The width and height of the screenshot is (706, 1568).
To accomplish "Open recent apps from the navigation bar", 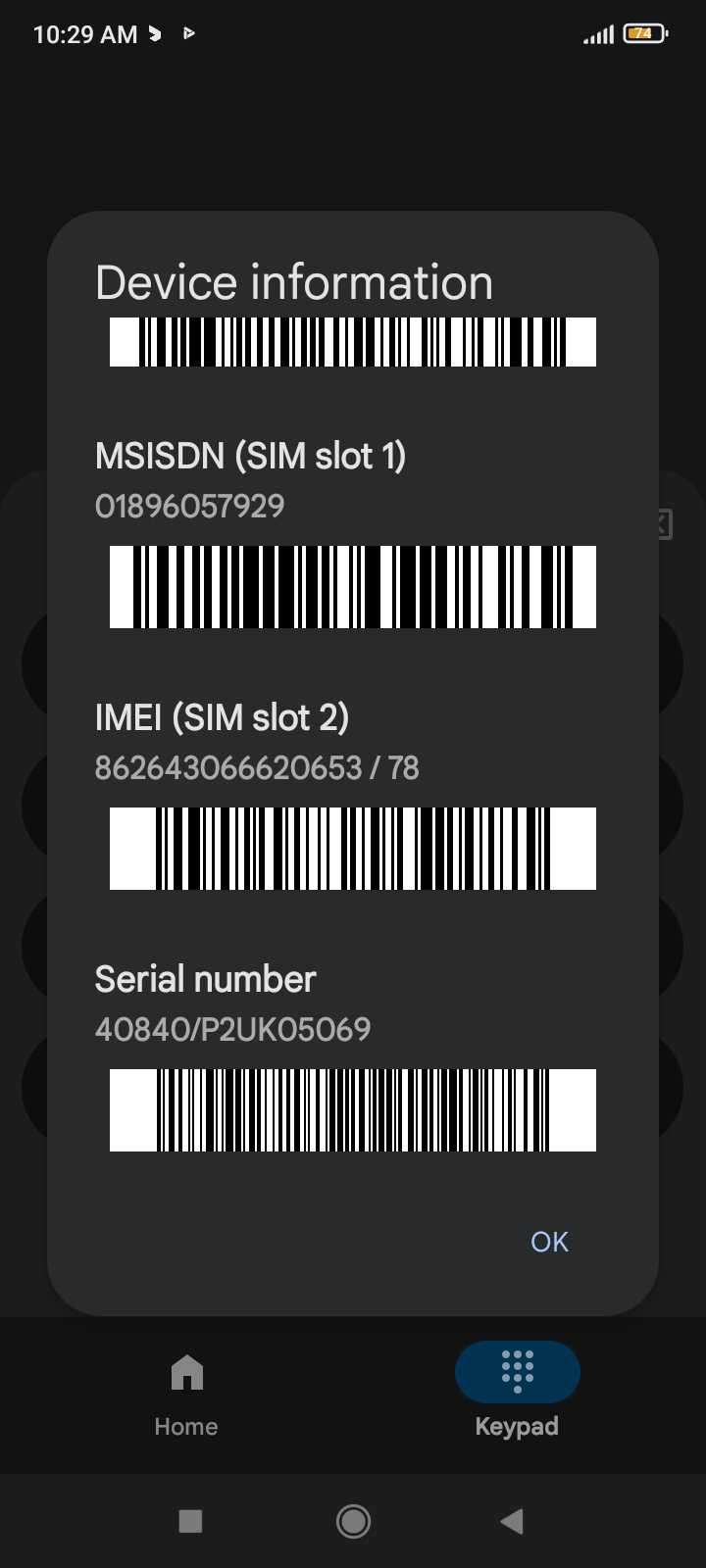I will click(x=190, y=1521).
